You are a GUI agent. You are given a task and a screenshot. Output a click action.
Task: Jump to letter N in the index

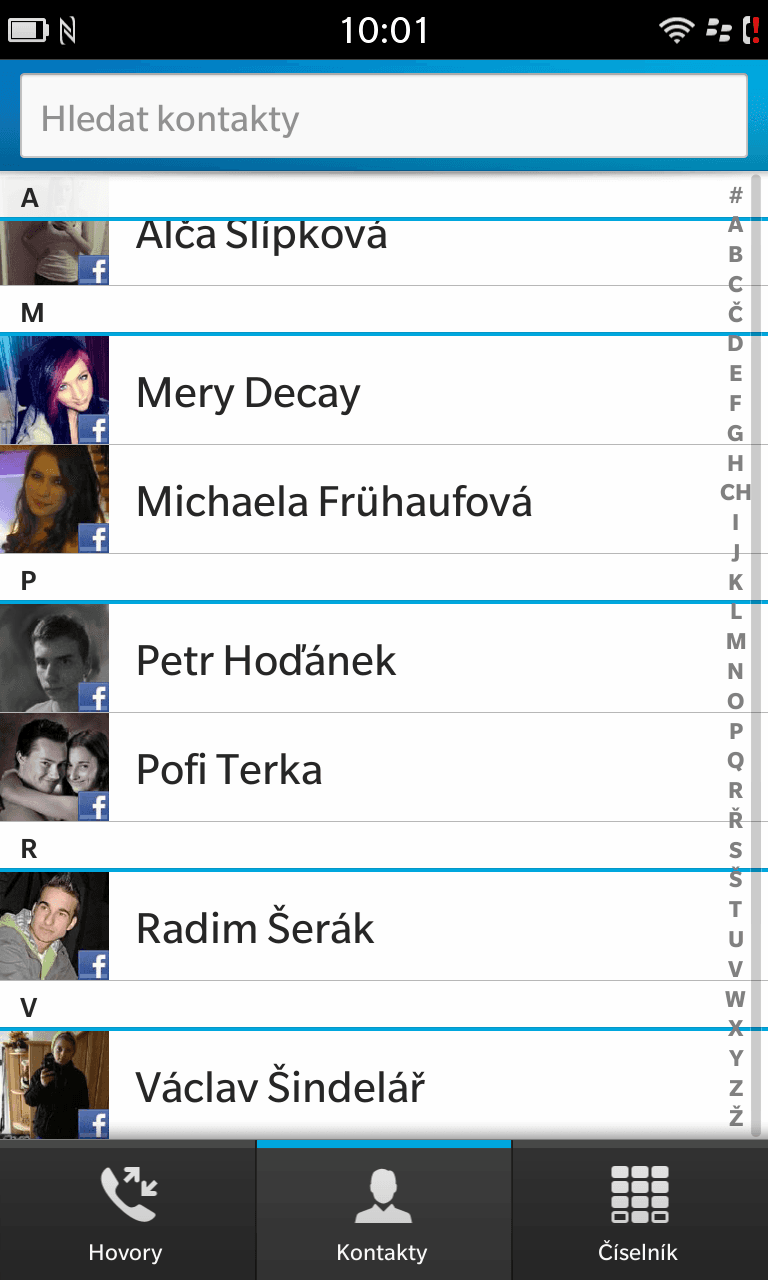click(736, 671)
